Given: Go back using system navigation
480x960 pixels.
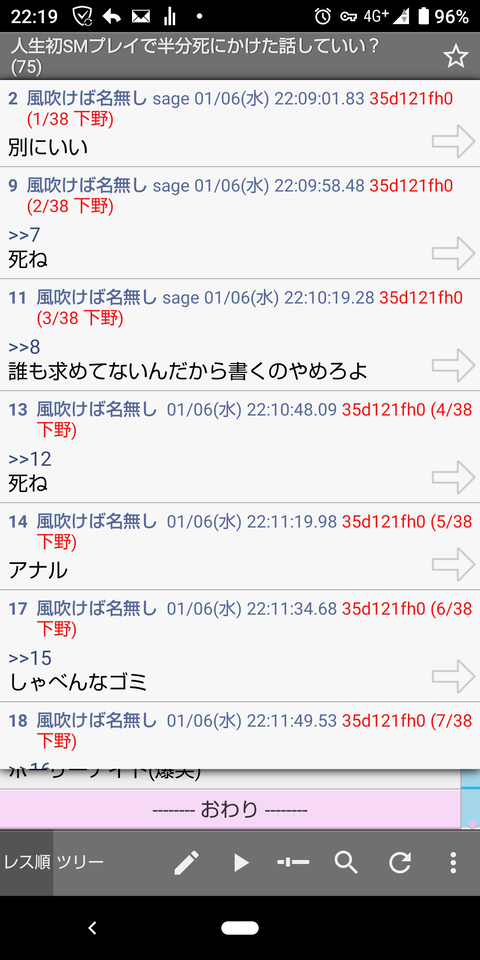Looking at the screenshot, I should tap(92, 928).
